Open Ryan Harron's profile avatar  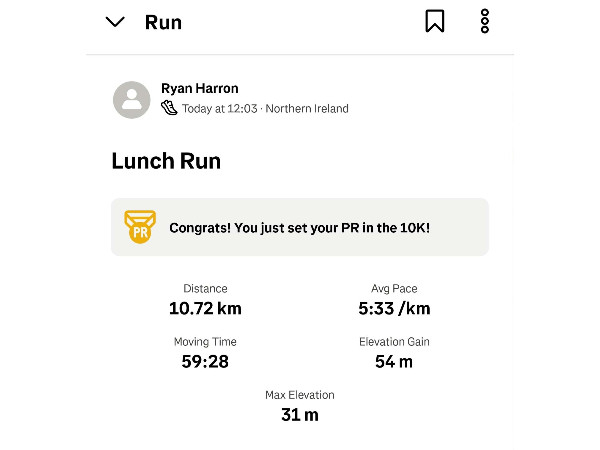131,99
